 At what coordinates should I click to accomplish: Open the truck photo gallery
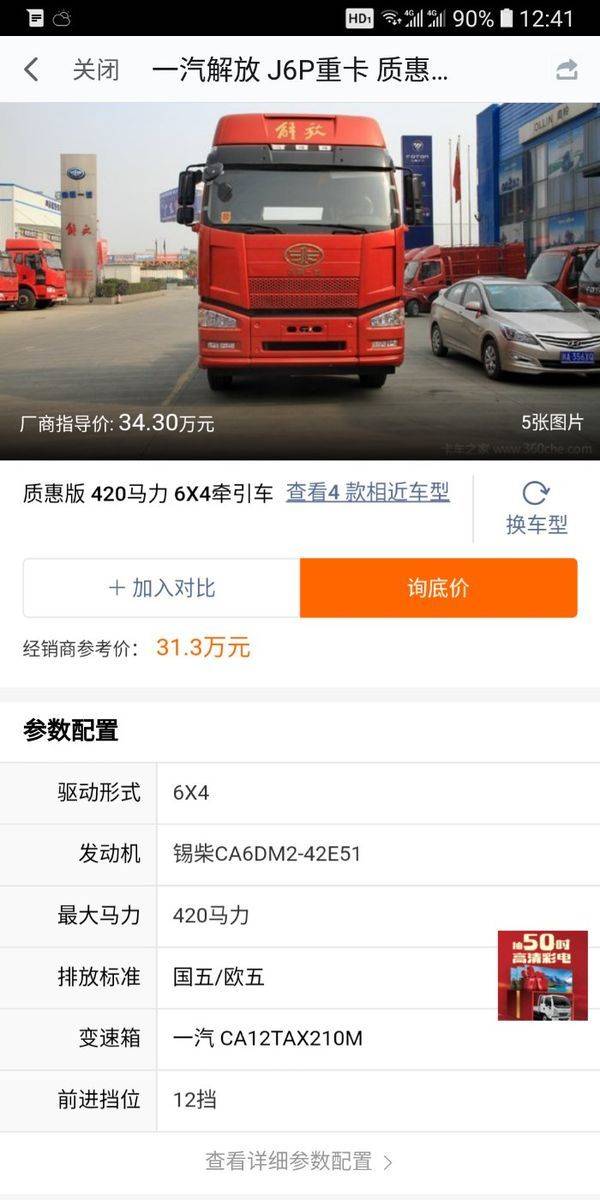point(300,280)
